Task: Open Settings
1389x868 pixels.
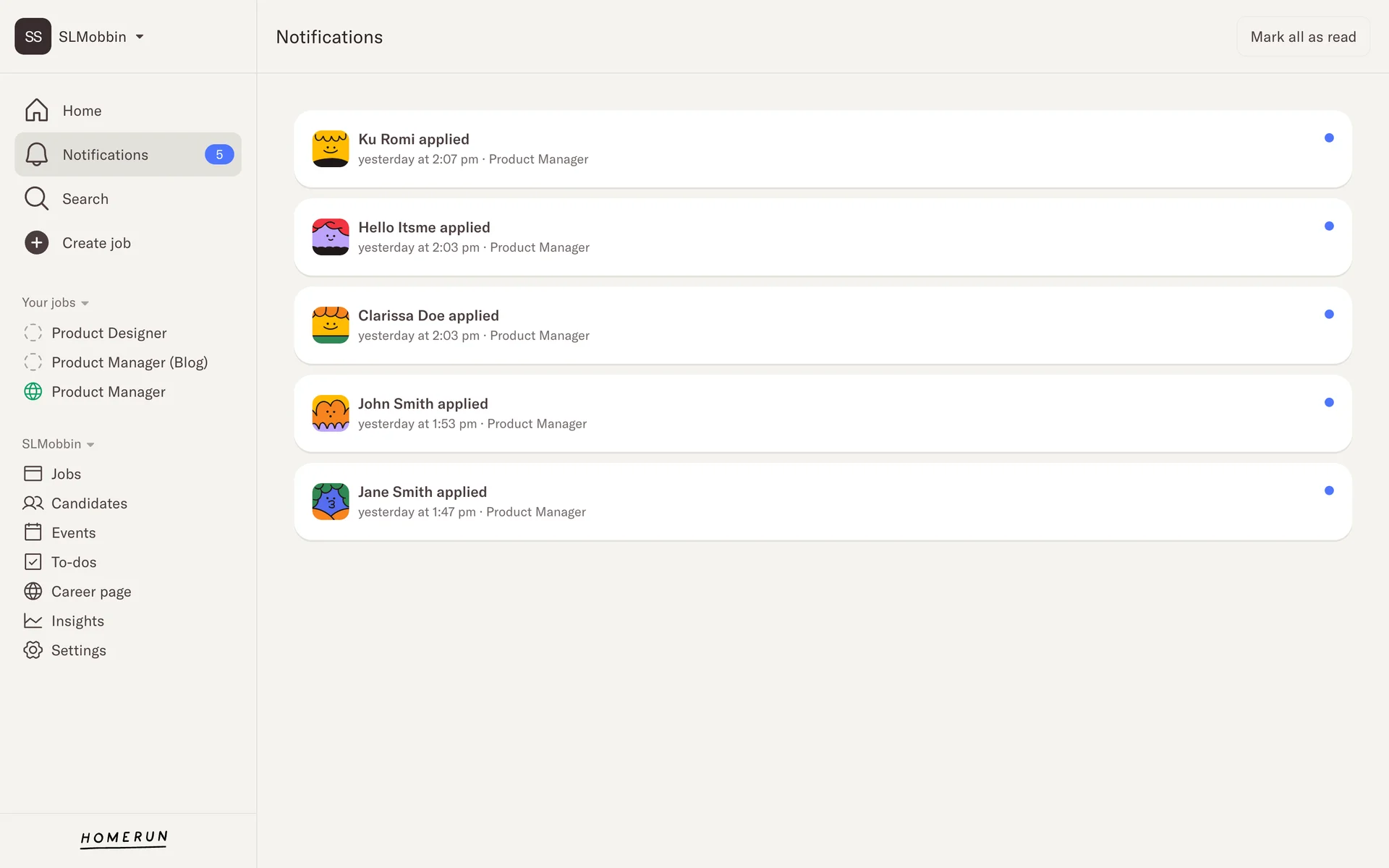Action: pyautogui.click(x=78, y=650)
